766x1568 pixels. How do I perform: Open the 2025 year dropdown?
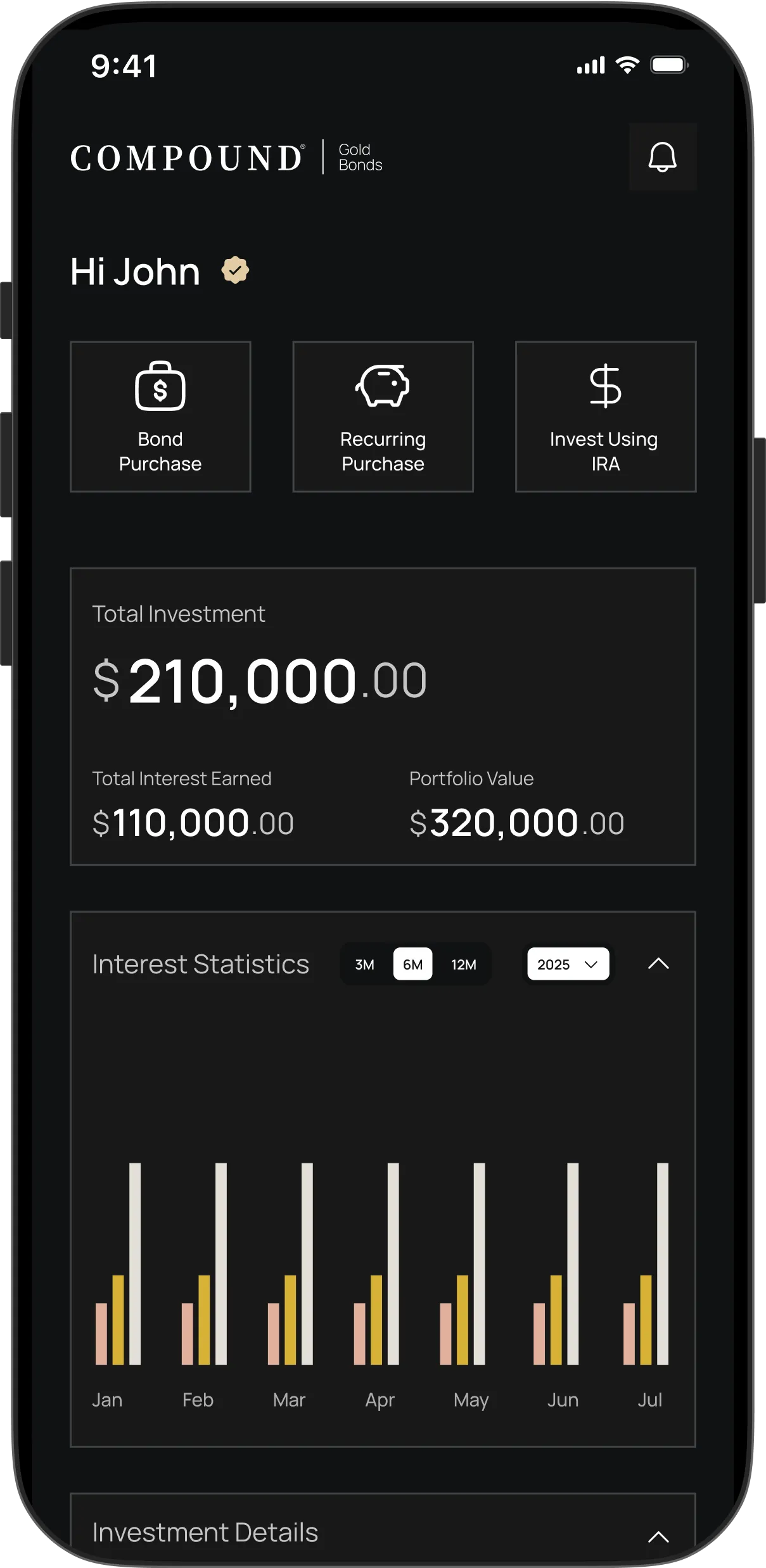click(x=568, y=964)
